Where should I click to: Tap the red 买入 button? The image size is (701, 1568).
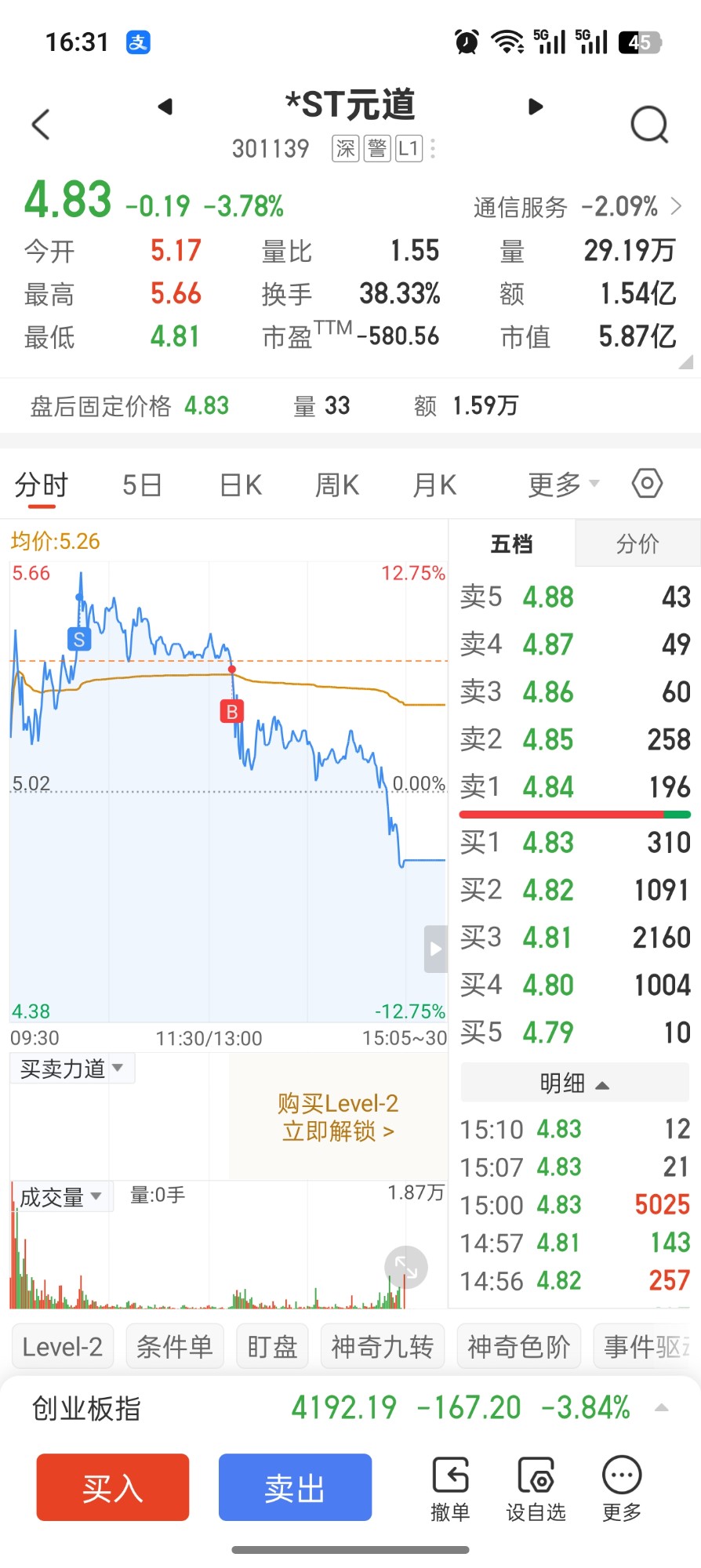(x=113, y=1487)
